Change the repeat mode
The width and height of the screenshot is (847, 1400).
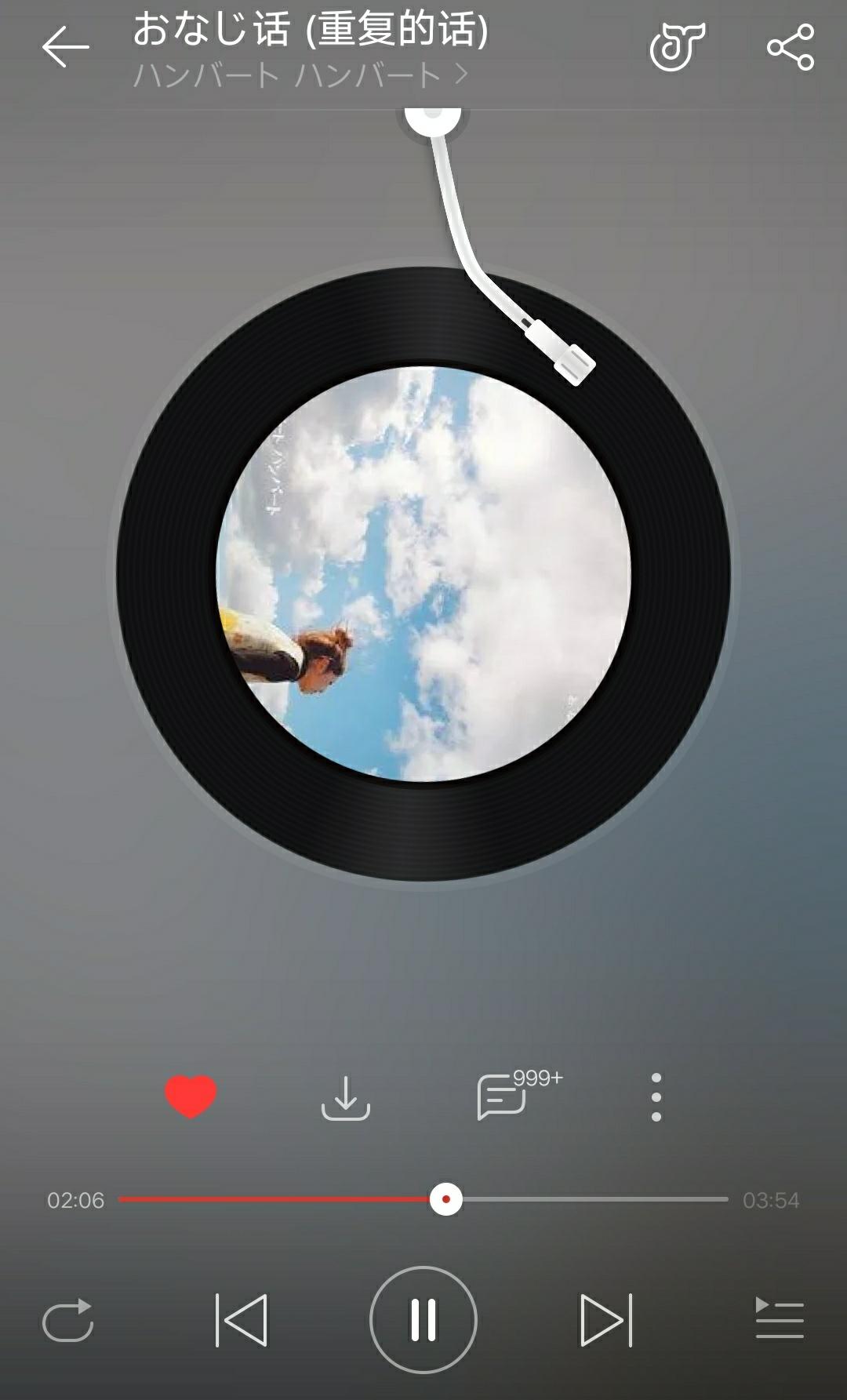tap(67, 1320)
